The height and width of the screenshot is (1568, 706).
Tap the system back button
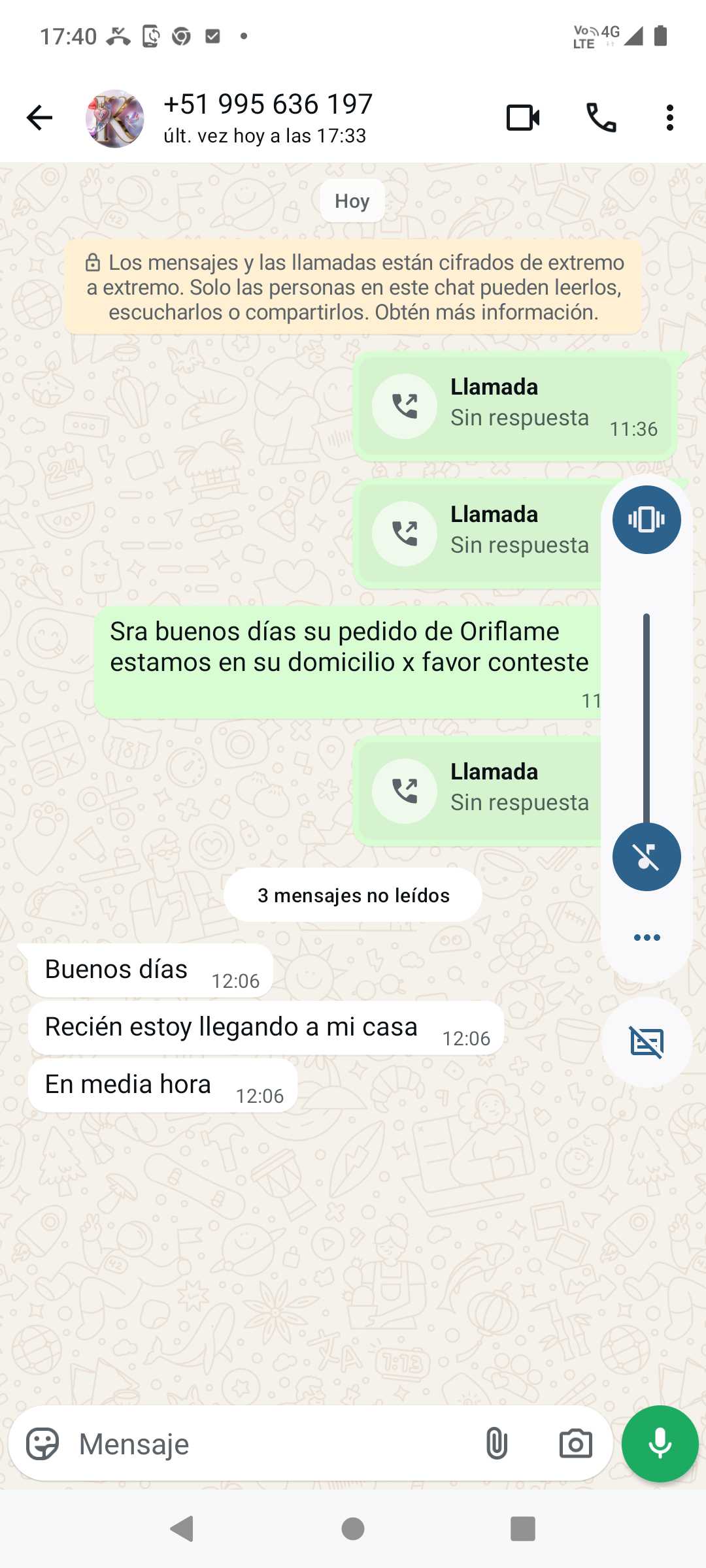pos(182,1529)
